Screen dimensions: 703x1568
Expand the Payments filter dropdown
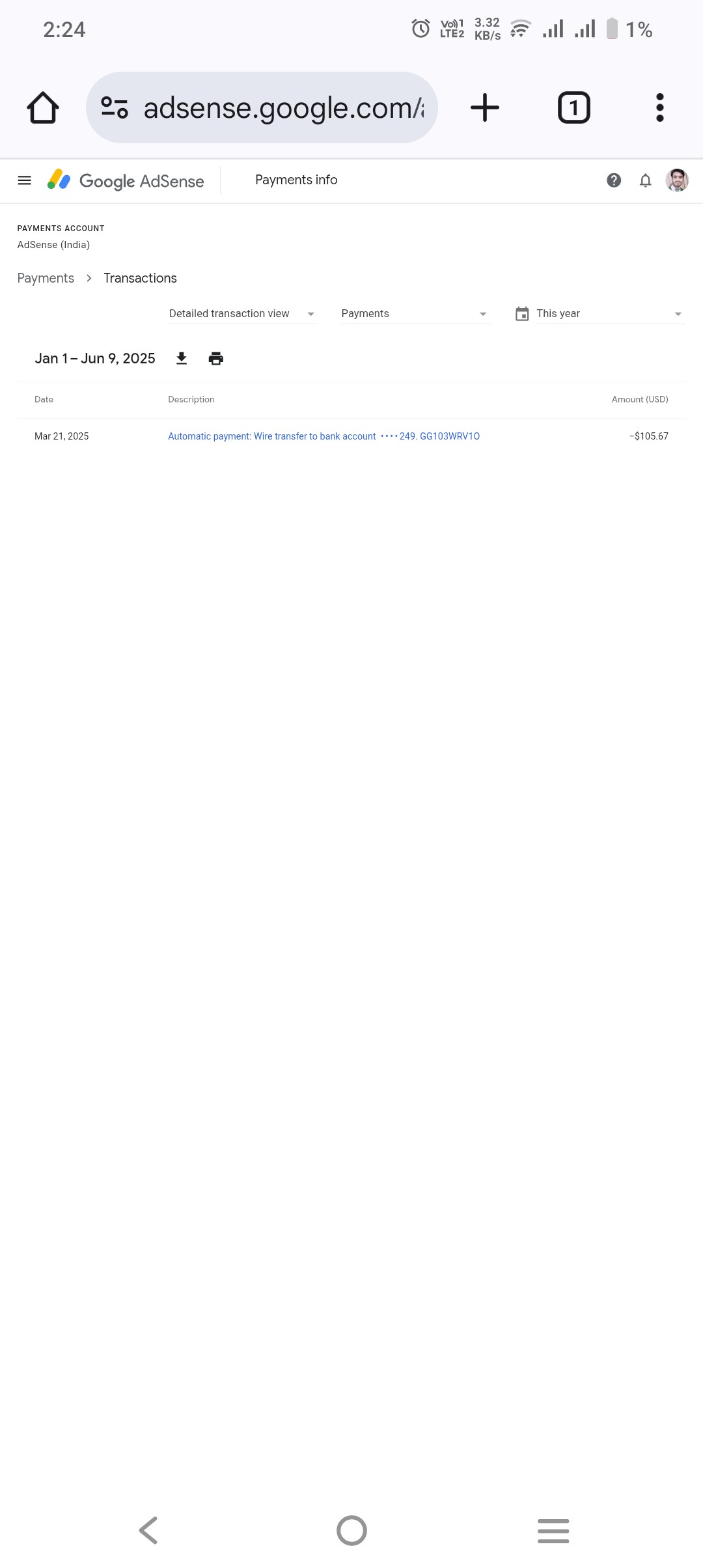[x=415, y=314]
